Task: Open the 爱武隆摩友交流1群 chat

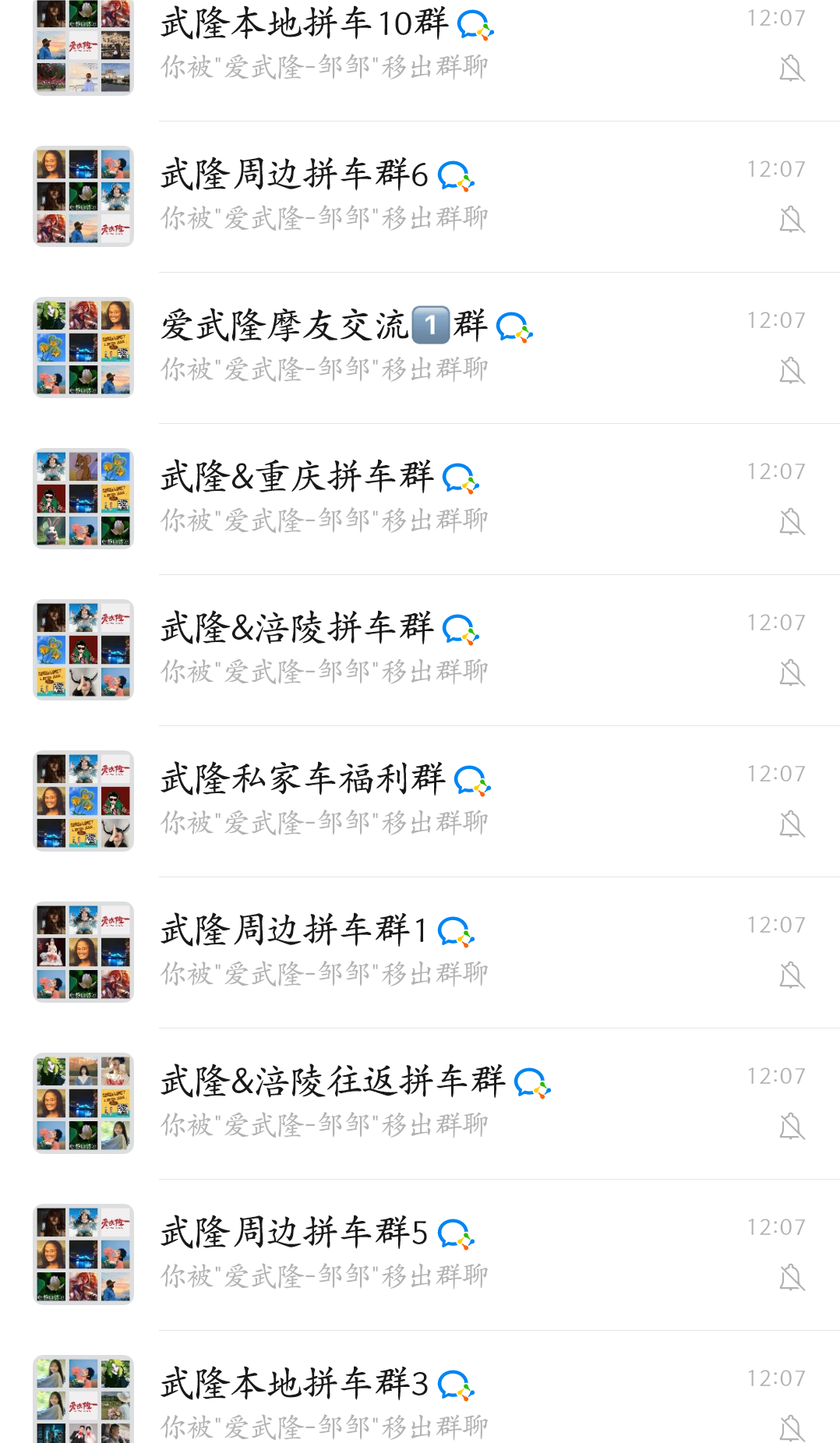Action: (421, 348)
